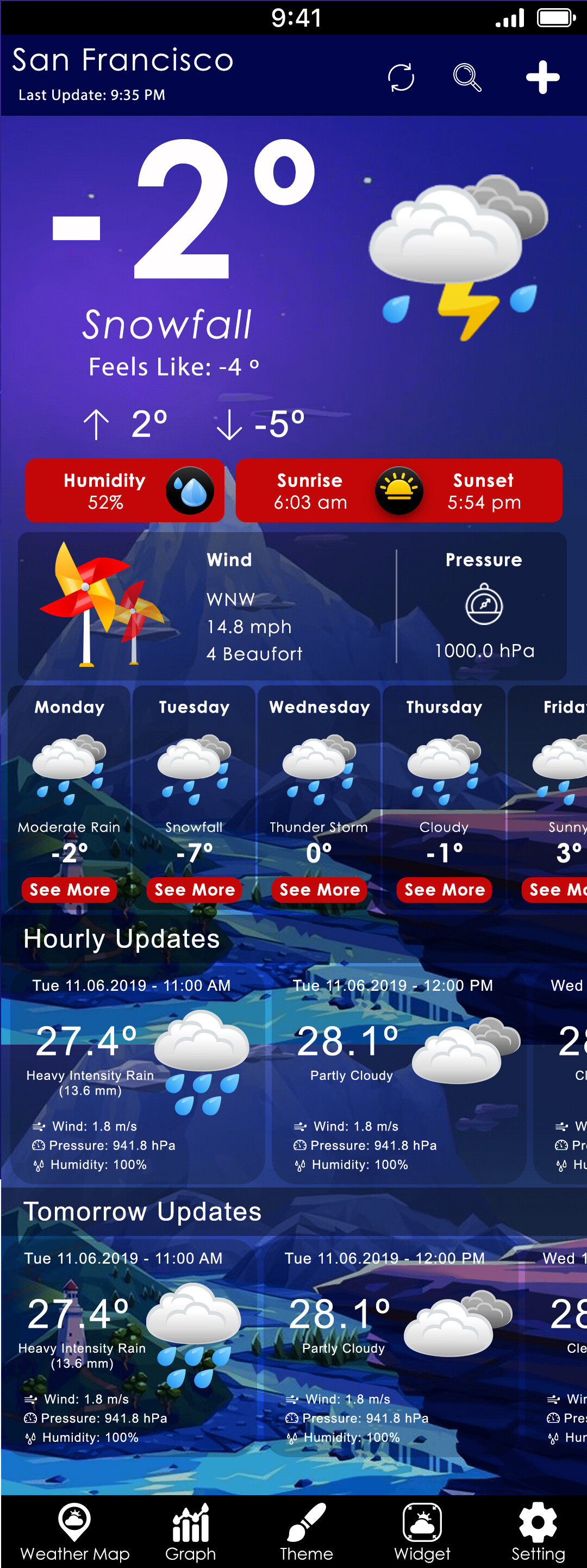
Task: Tap the plus icon to add location
Action: point(542,77)
